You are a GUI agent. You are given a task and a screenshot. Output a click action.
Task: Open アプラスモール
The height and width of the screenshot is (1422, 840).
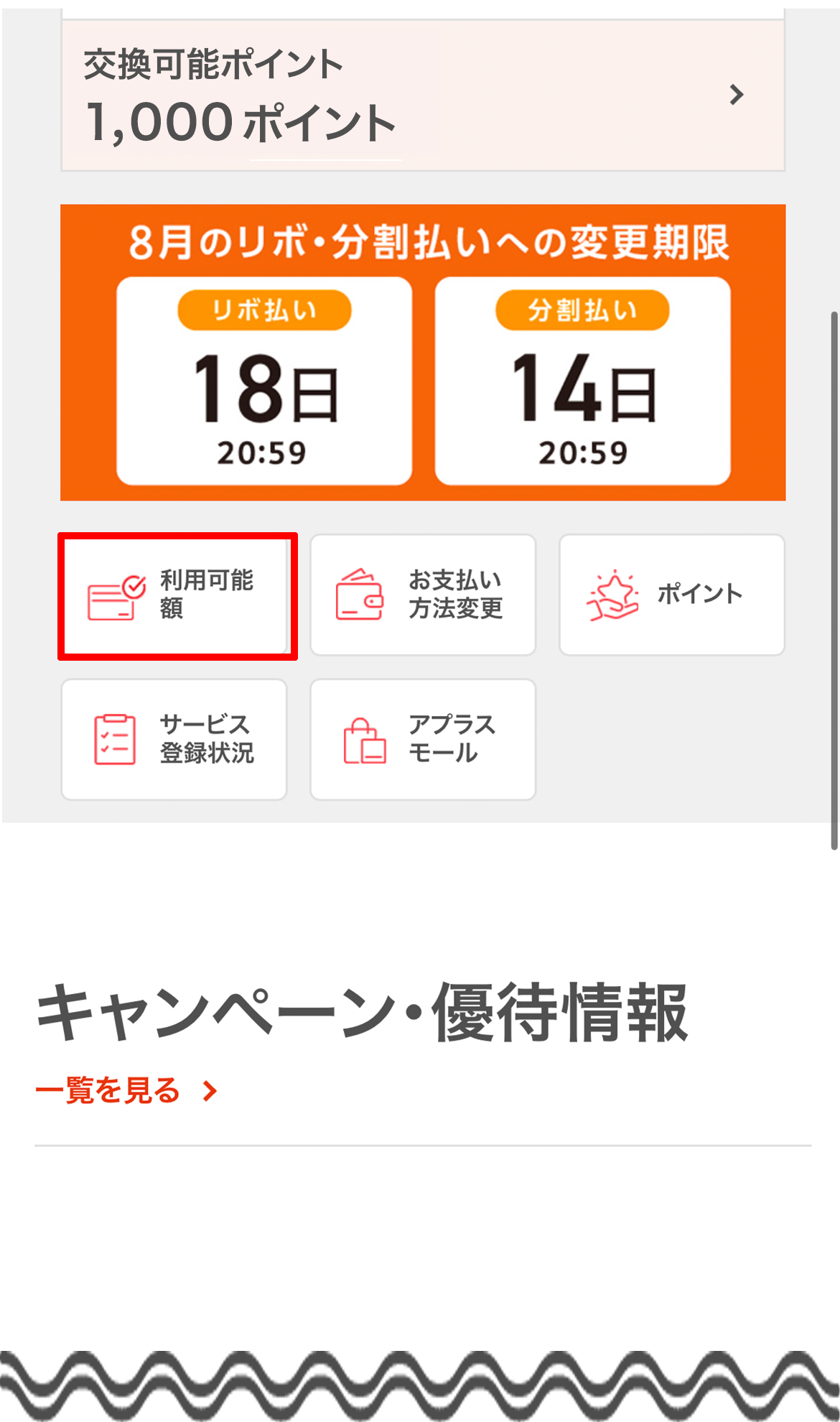coord(422,739)
